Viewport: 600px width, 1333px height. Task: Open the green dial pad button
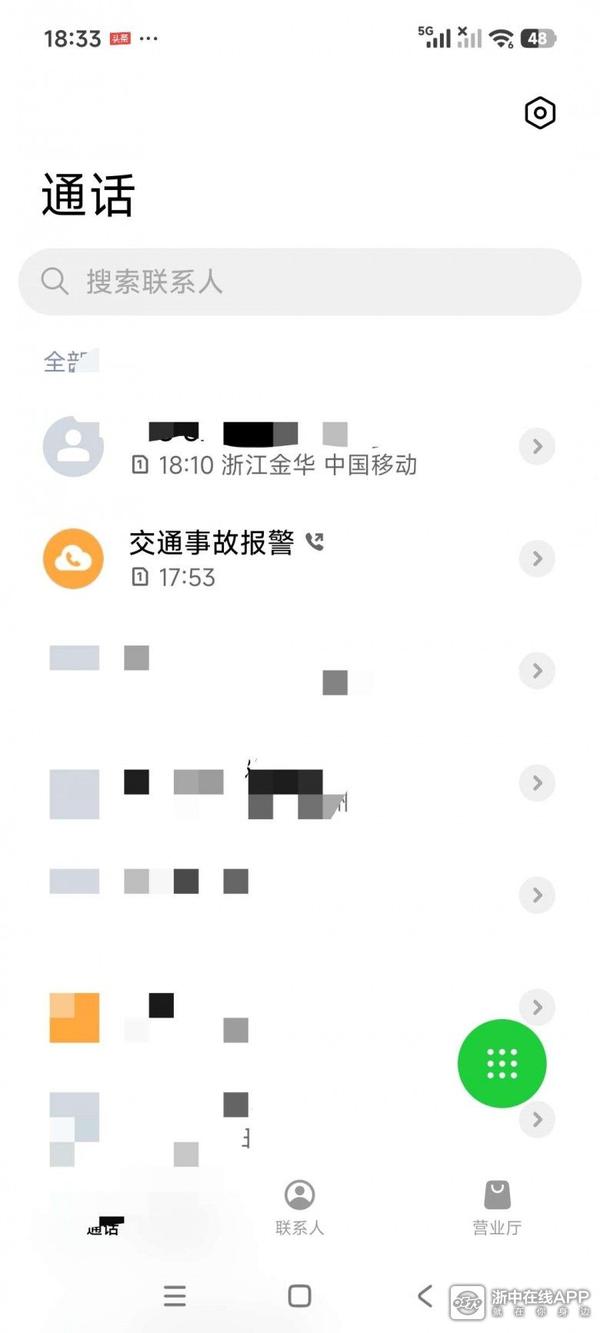(502, 1064)
